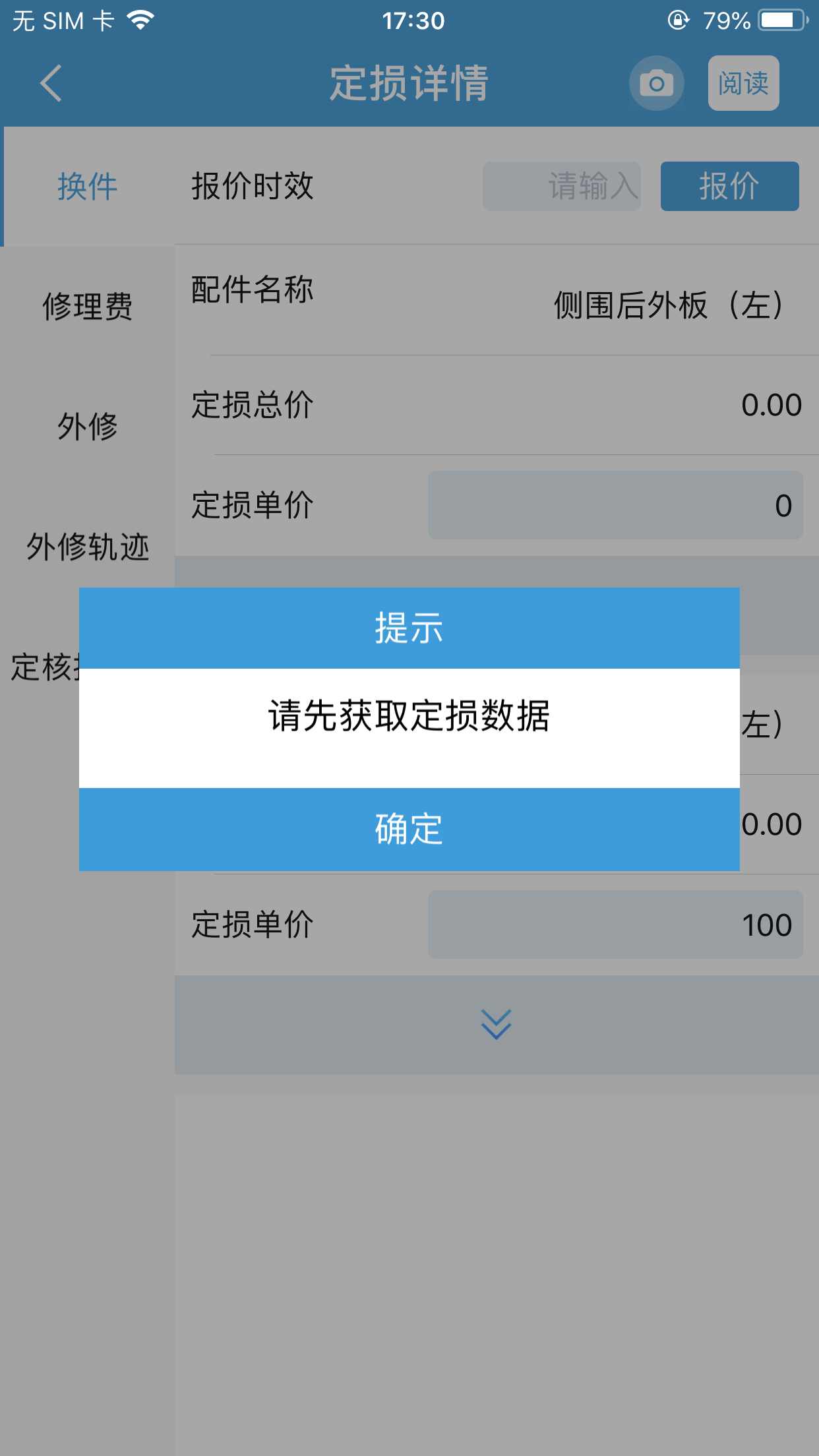Screen dimensions: 819x1456
Task: Open the 外修轨迹 tab
Action: pyautogui.click(x=88, y=547)
